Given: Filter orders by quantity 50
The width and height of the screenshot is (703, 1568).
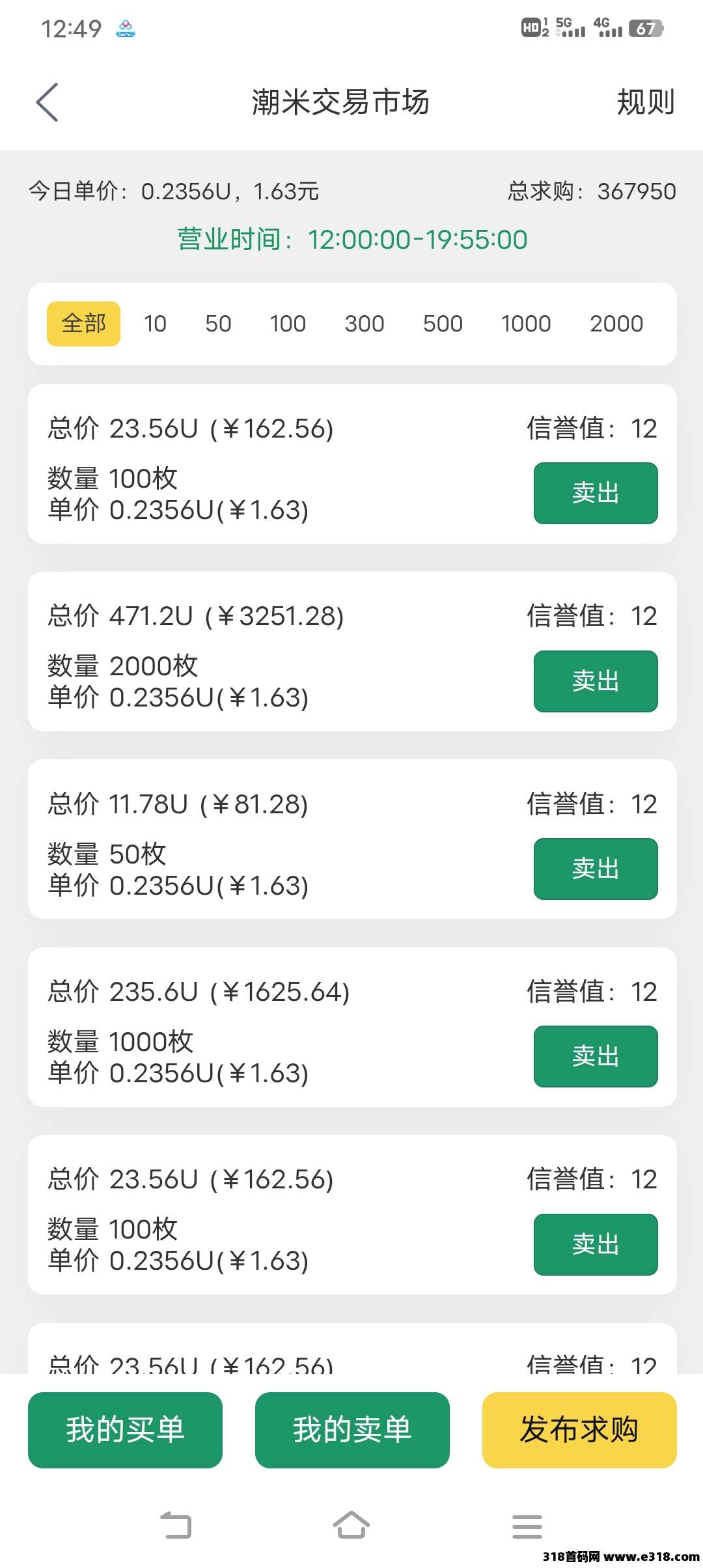Looking at the screenshot, I should [x=218, y=324].
